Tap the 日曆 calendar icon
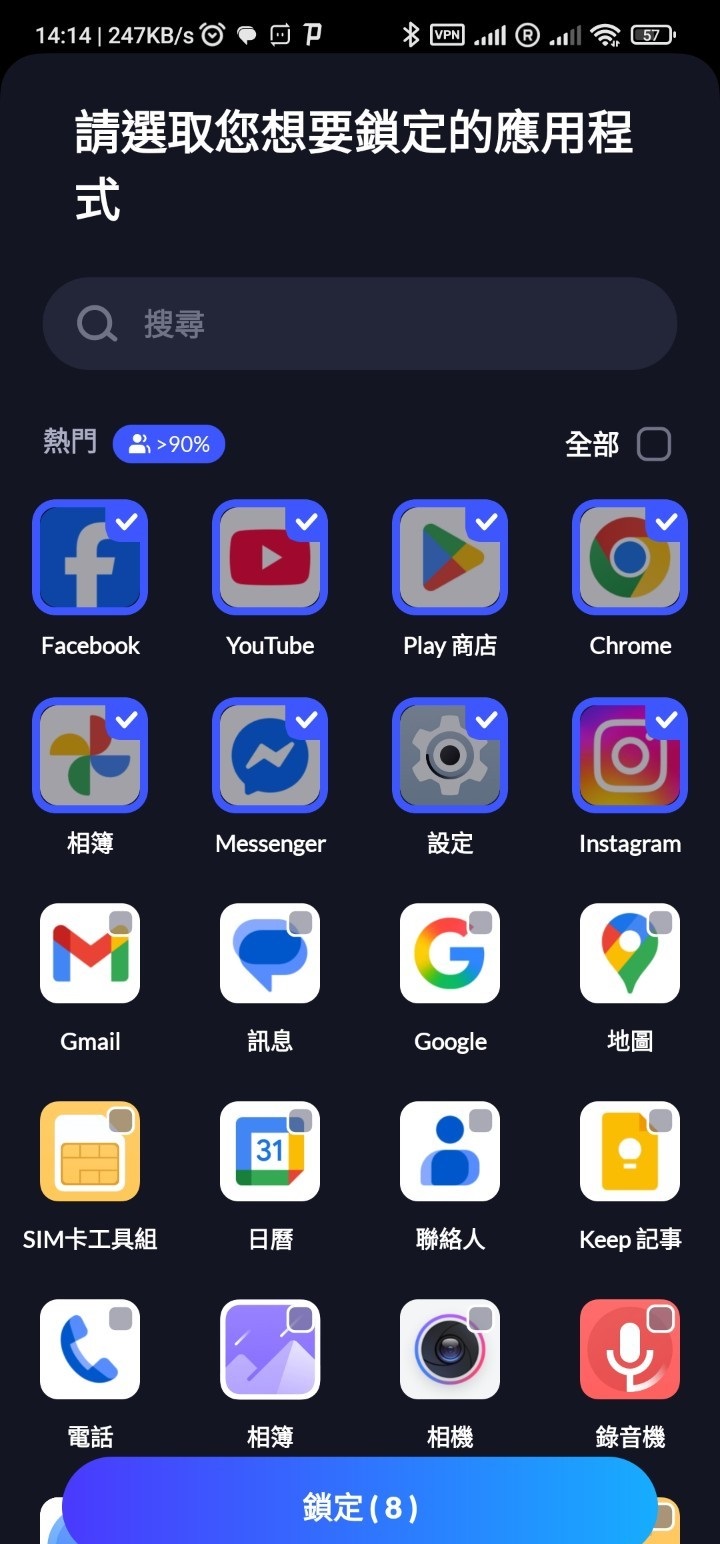The height and width of the screenshot is (1544, 720). [270, 1150]
